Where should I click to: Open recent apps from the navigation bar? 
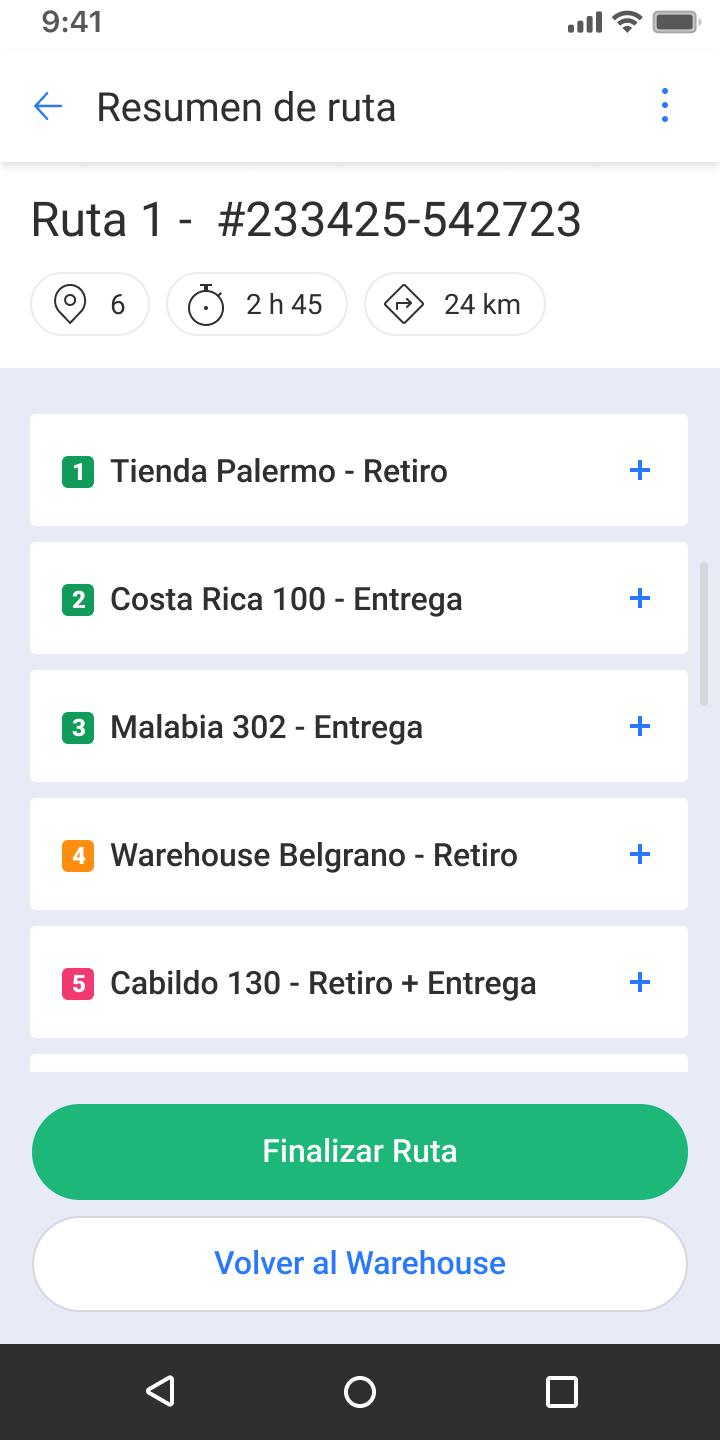[x=562, y=1392]
